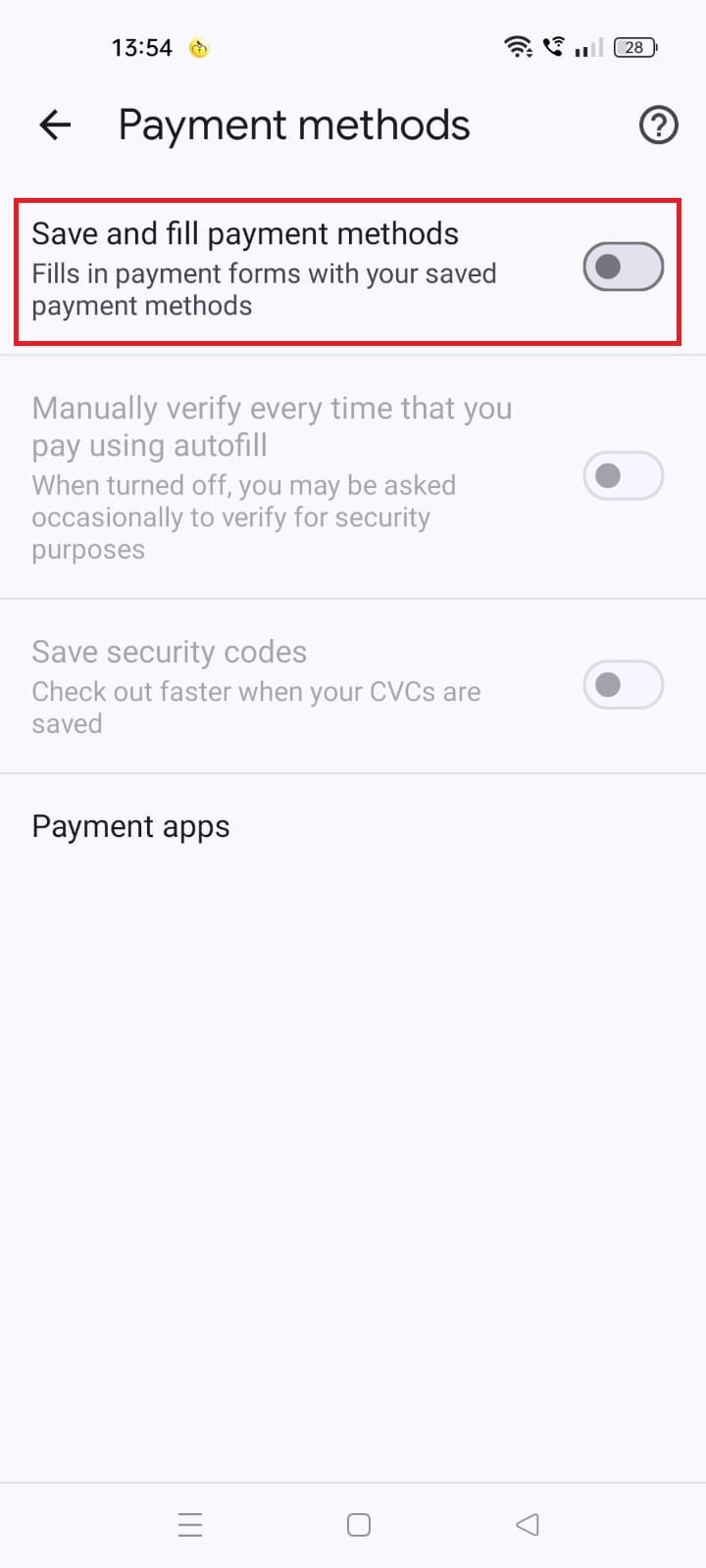The width and height of the screenshot is (706, 1568).
Task: Tap the system home button
Action: point(359,1525)
